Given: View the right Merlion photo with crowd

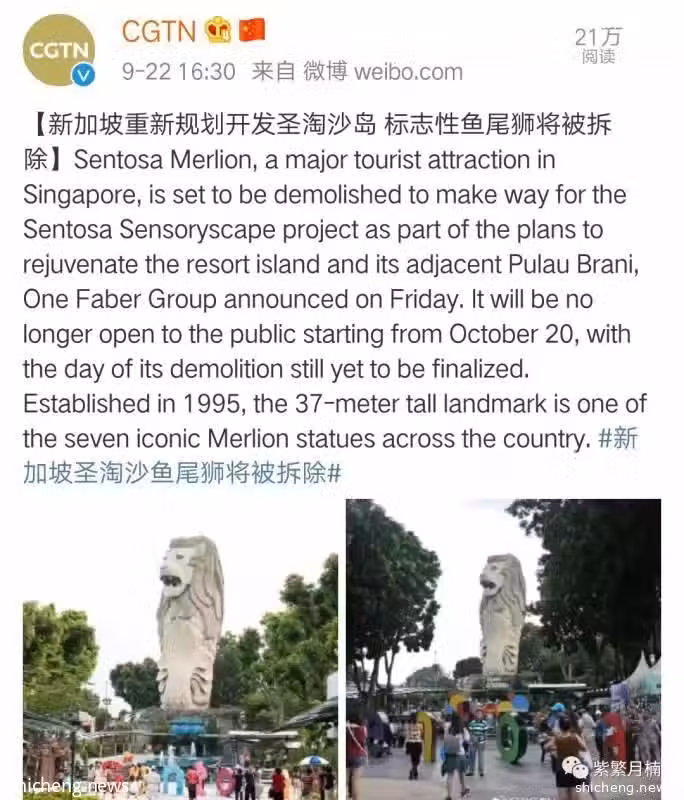Looking at the screenshot, I should tap(503, 650).
